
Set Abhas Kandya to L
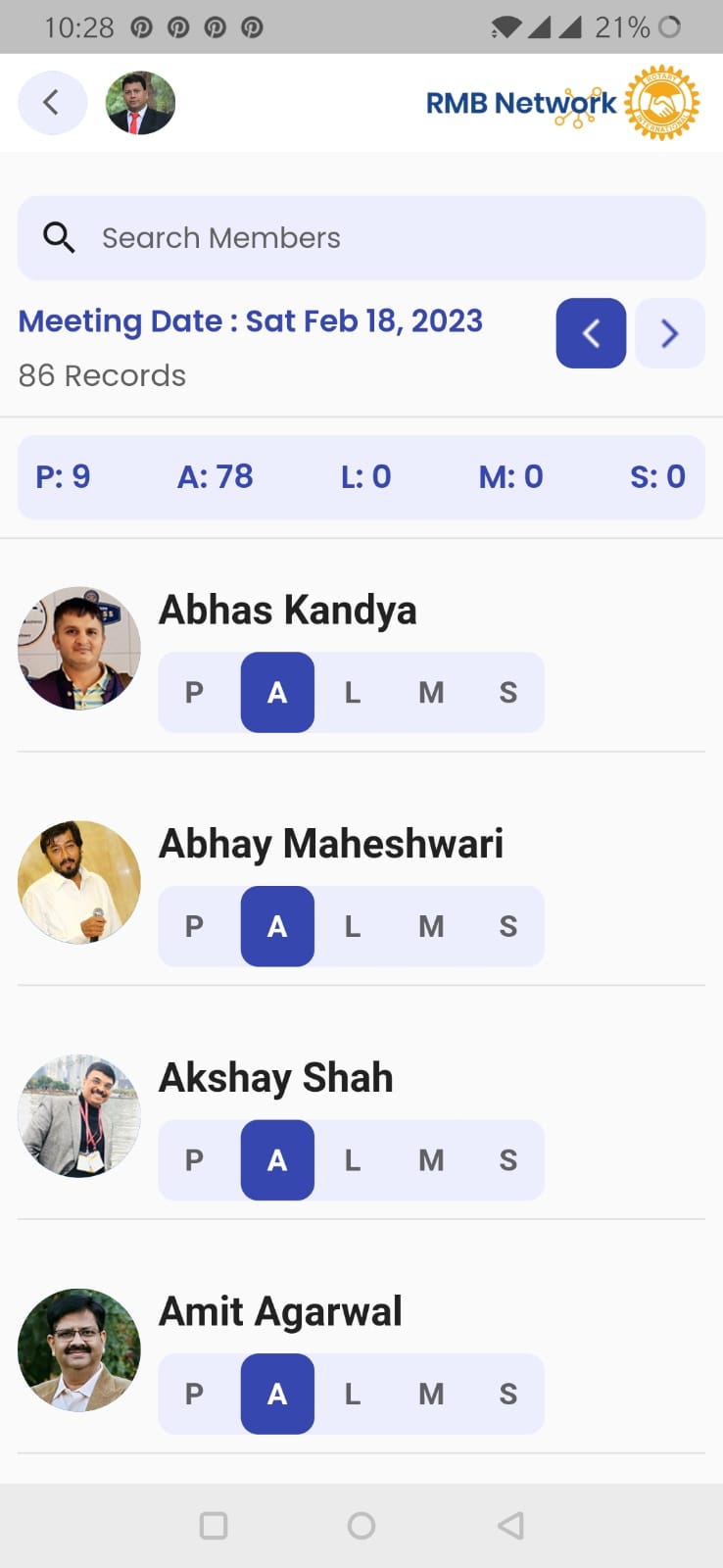[353, 692]
